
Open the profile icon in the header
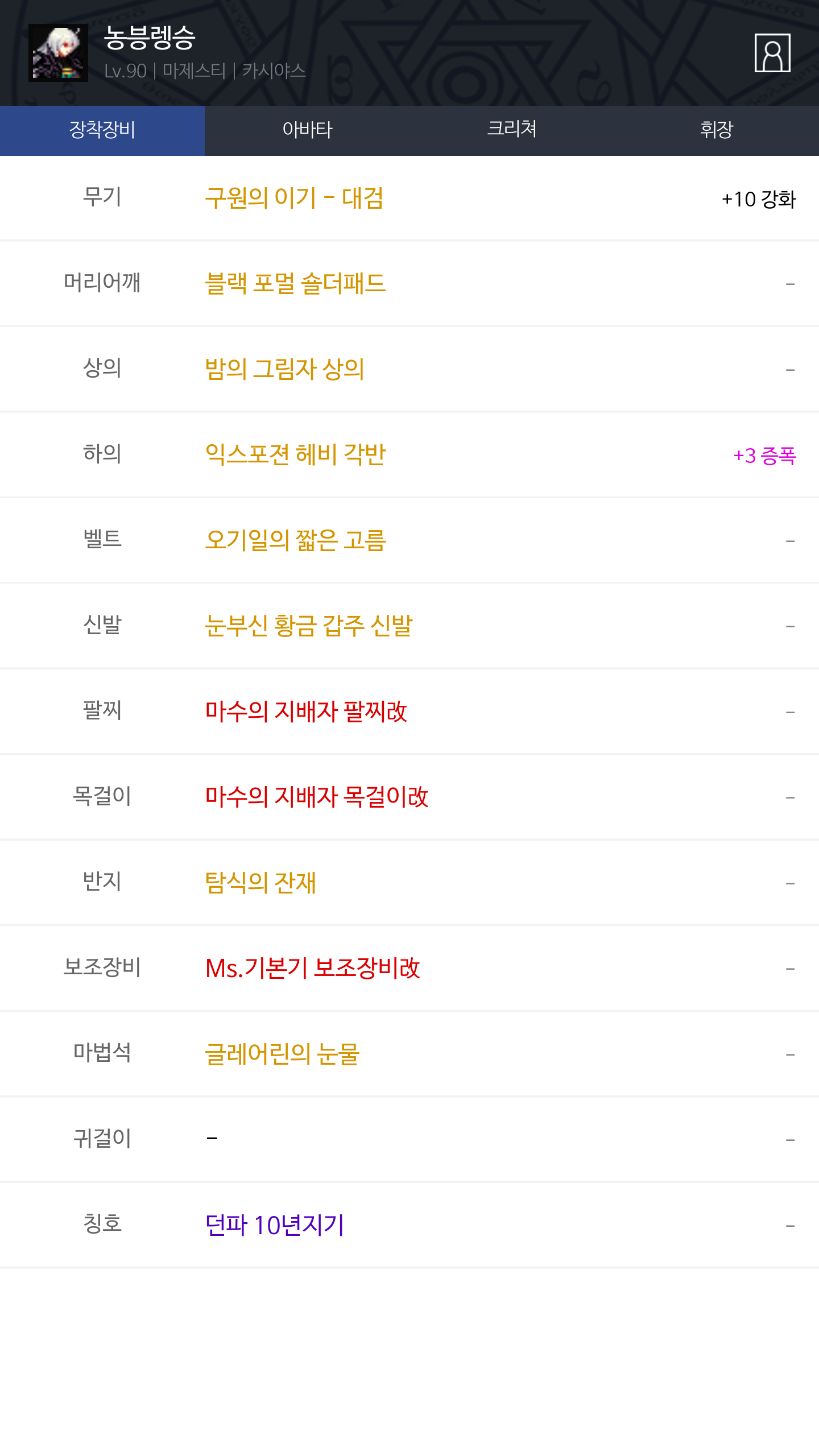tap(772, 53)
